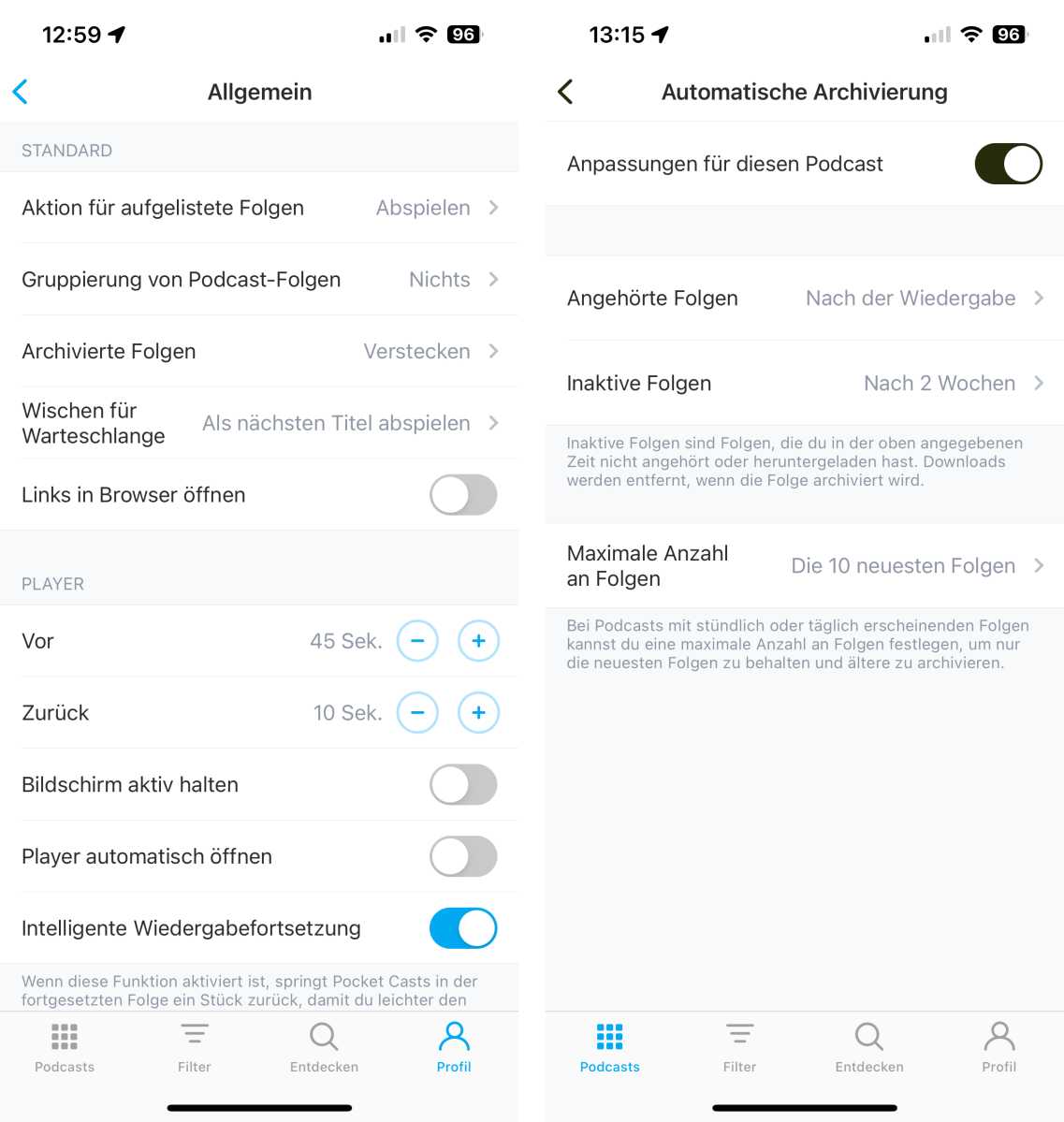Turn on Bildschirm aktiv halten
Viewport: 1064px width, 1122px height.
point(462,785)
